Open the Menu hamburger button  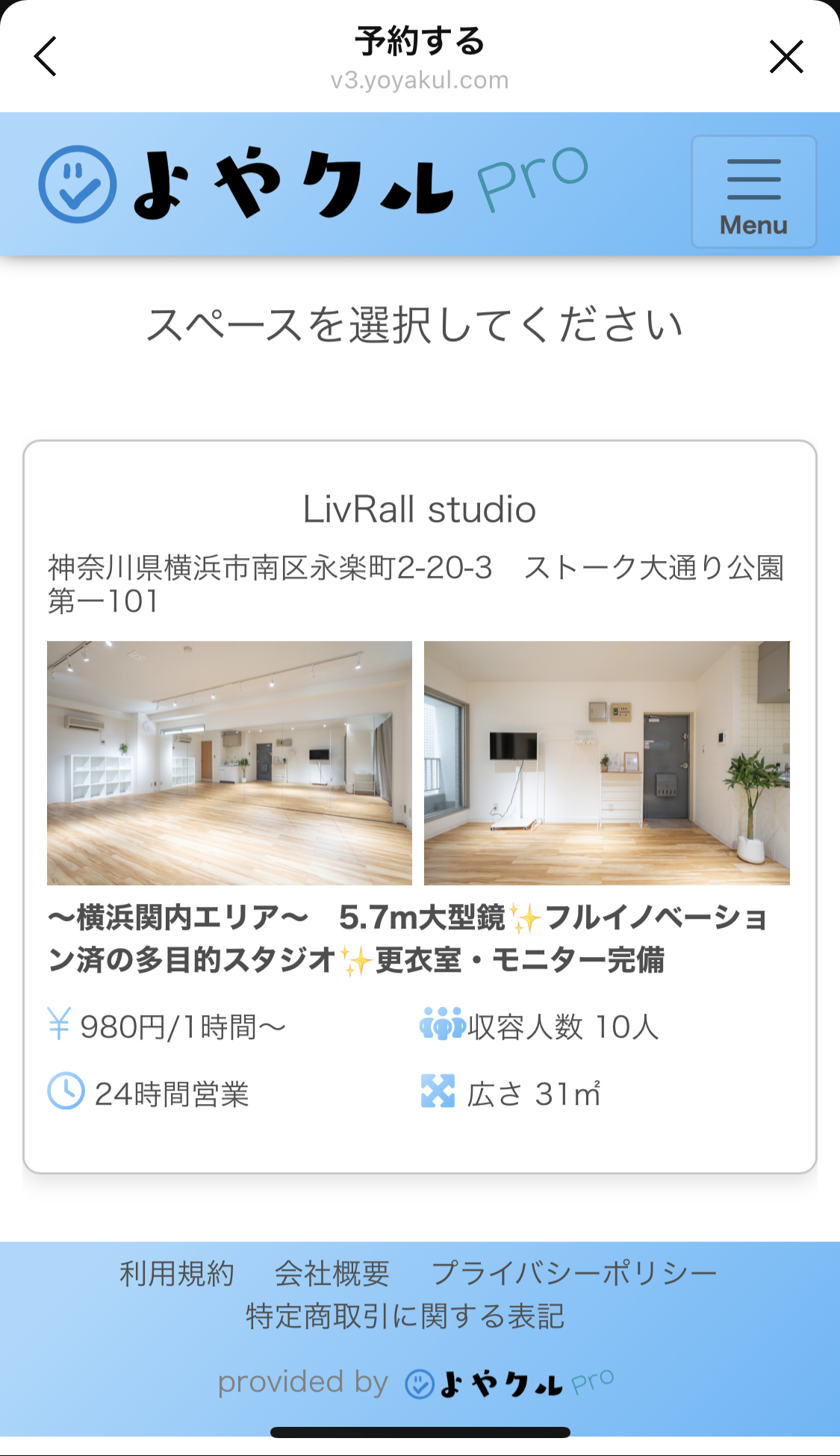[753, 192]
